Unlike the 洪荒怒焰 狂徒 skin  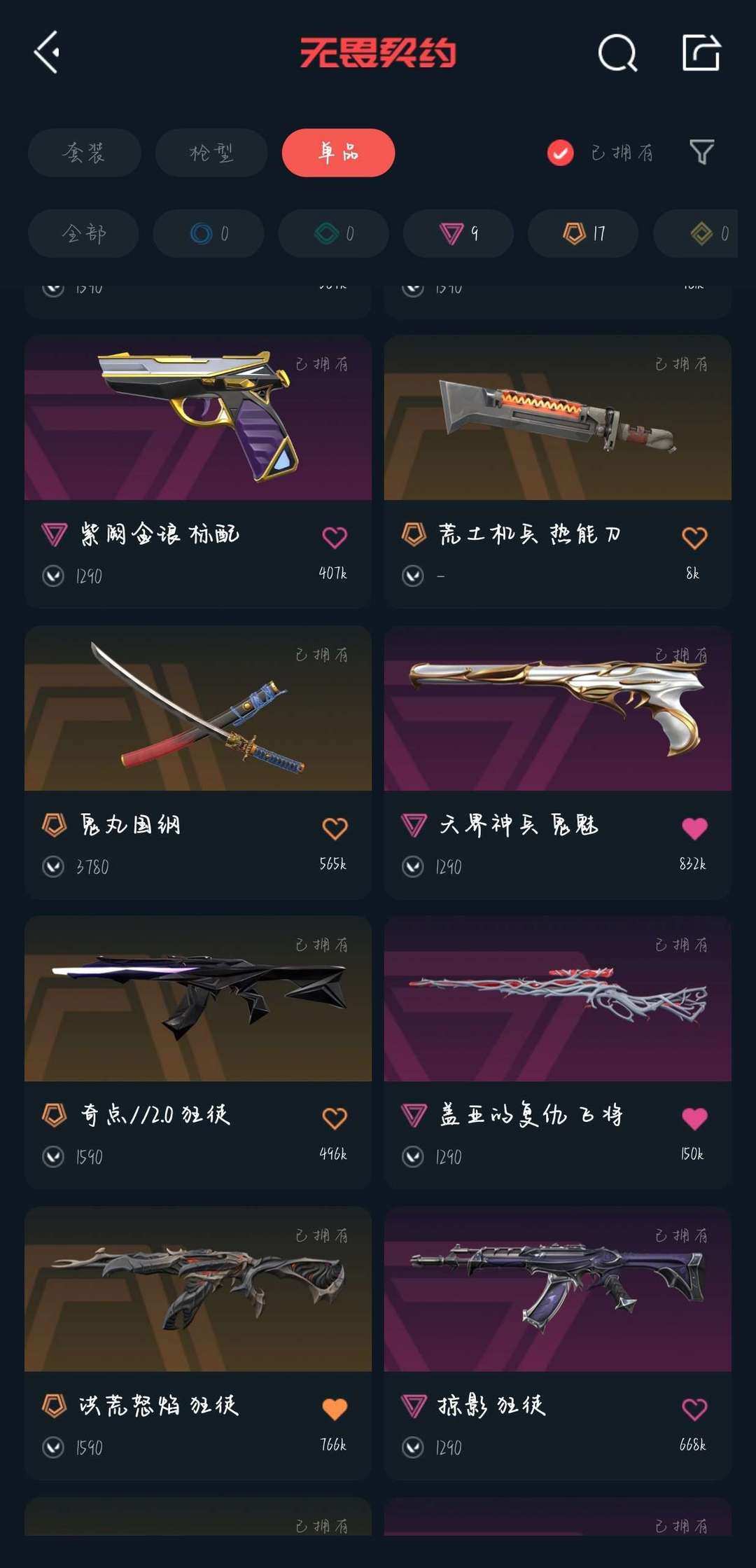pos(335,1408)
